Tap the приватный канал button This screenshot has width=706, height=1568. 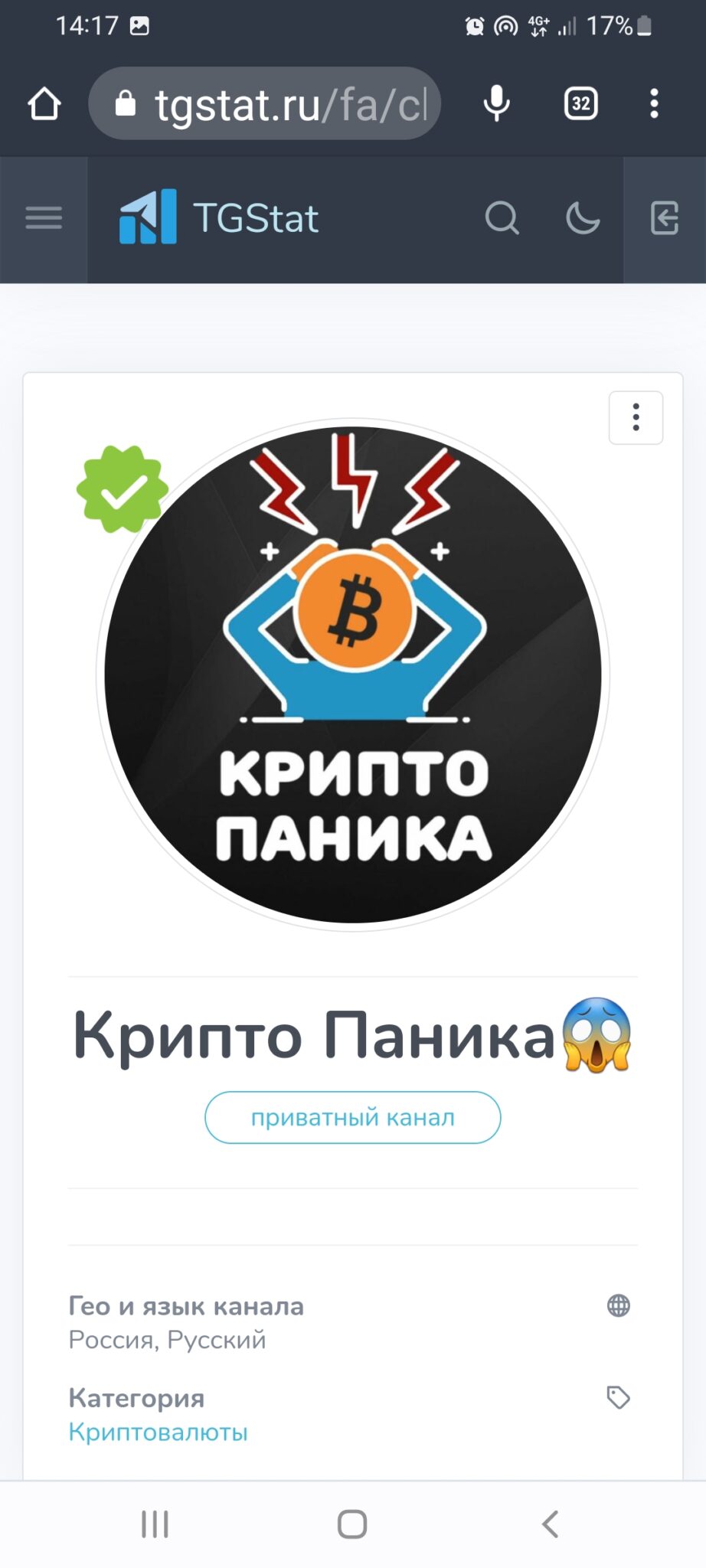pyautogui.click(x=353, y=1117)
